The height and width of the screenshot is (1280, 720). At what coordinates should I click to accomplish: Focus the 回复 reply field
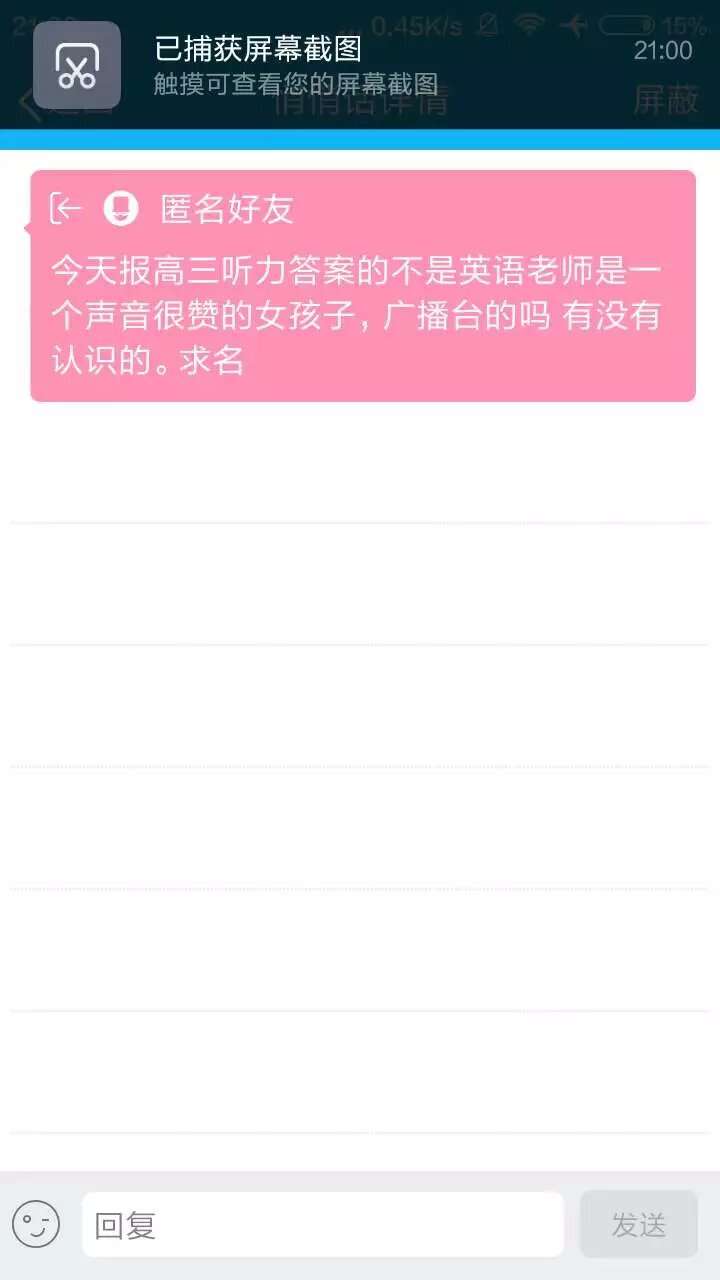[x=322, y=1224]
